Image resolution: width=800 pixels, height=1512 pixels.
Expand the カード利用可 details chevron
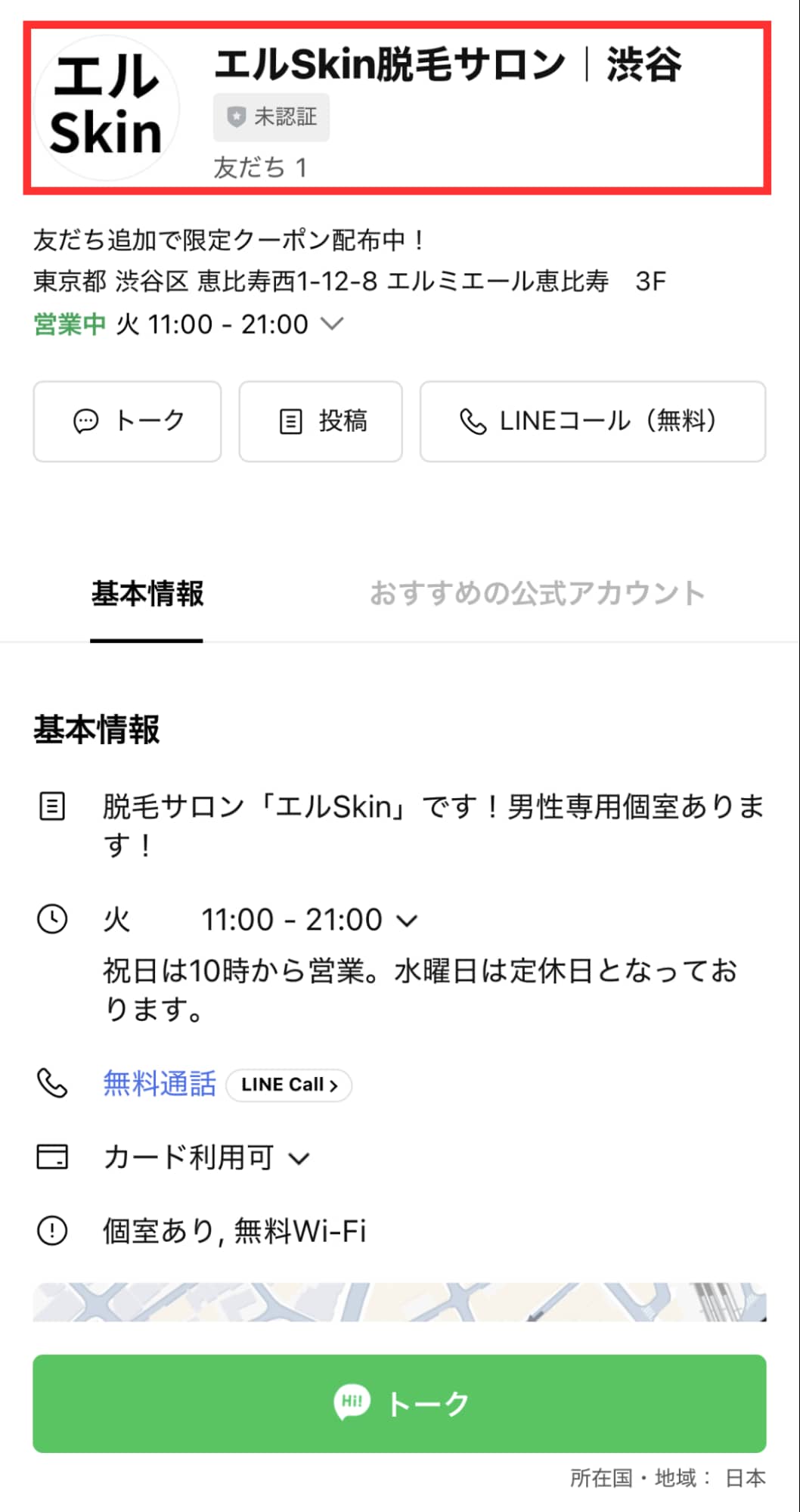299,1157
